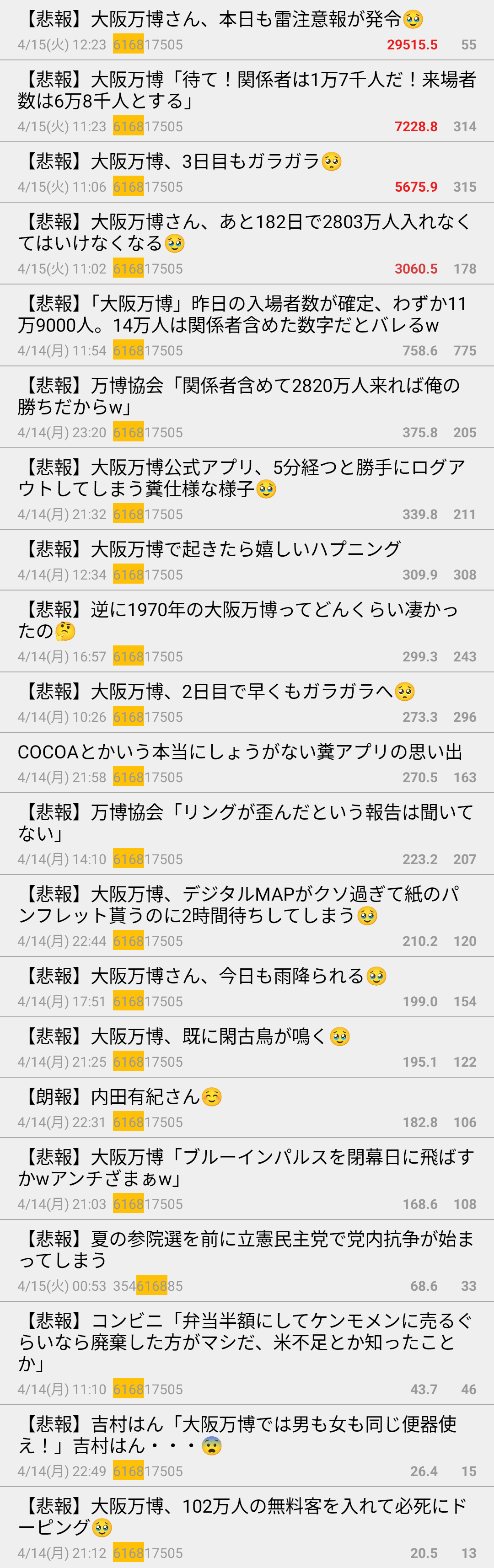Open thread on 昨日の入場者数が確定
Image resolution: width=494 pixels, height=1568 pixels.
(x=243, y=314)
